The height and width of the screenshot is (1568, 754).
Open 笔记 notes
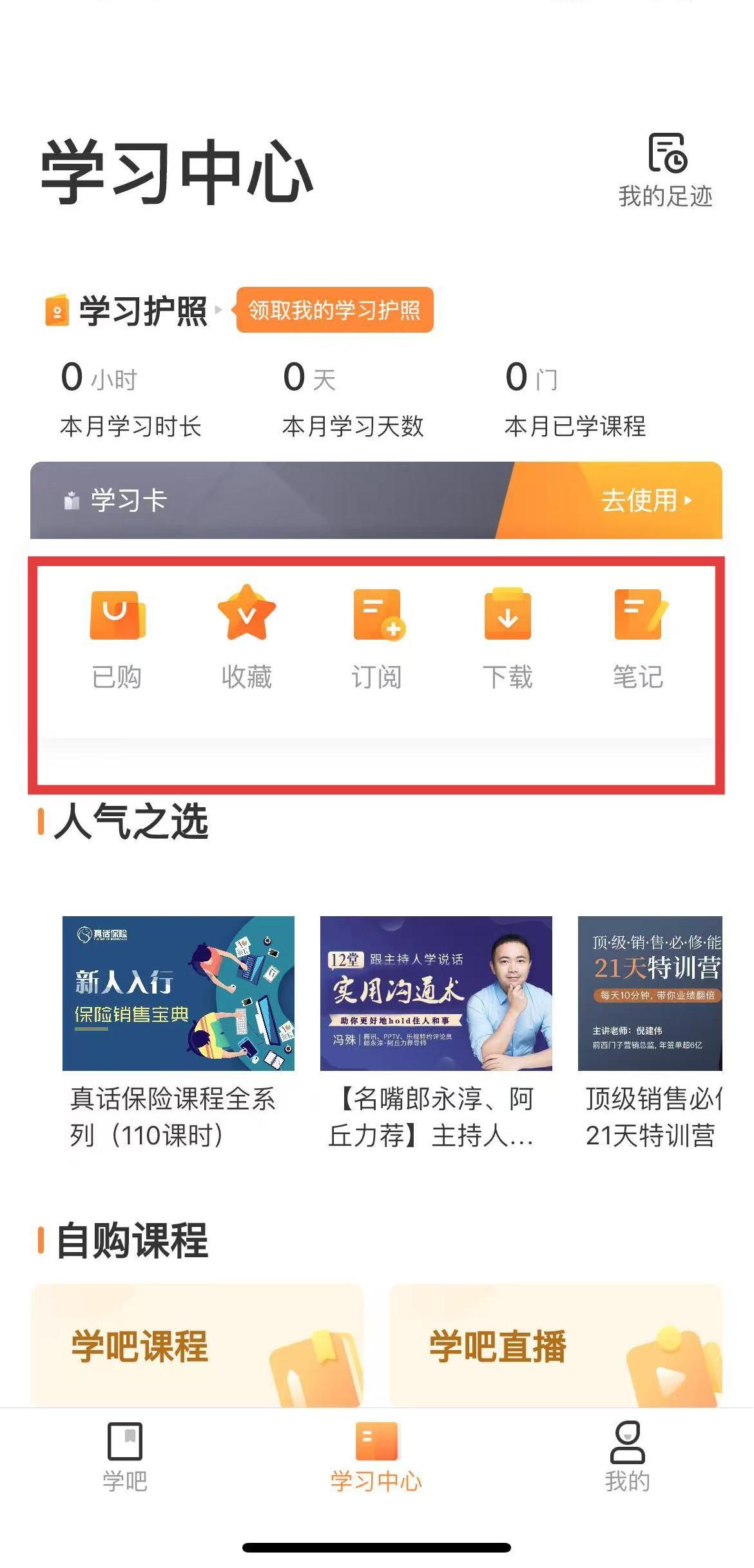coord(639,638)
